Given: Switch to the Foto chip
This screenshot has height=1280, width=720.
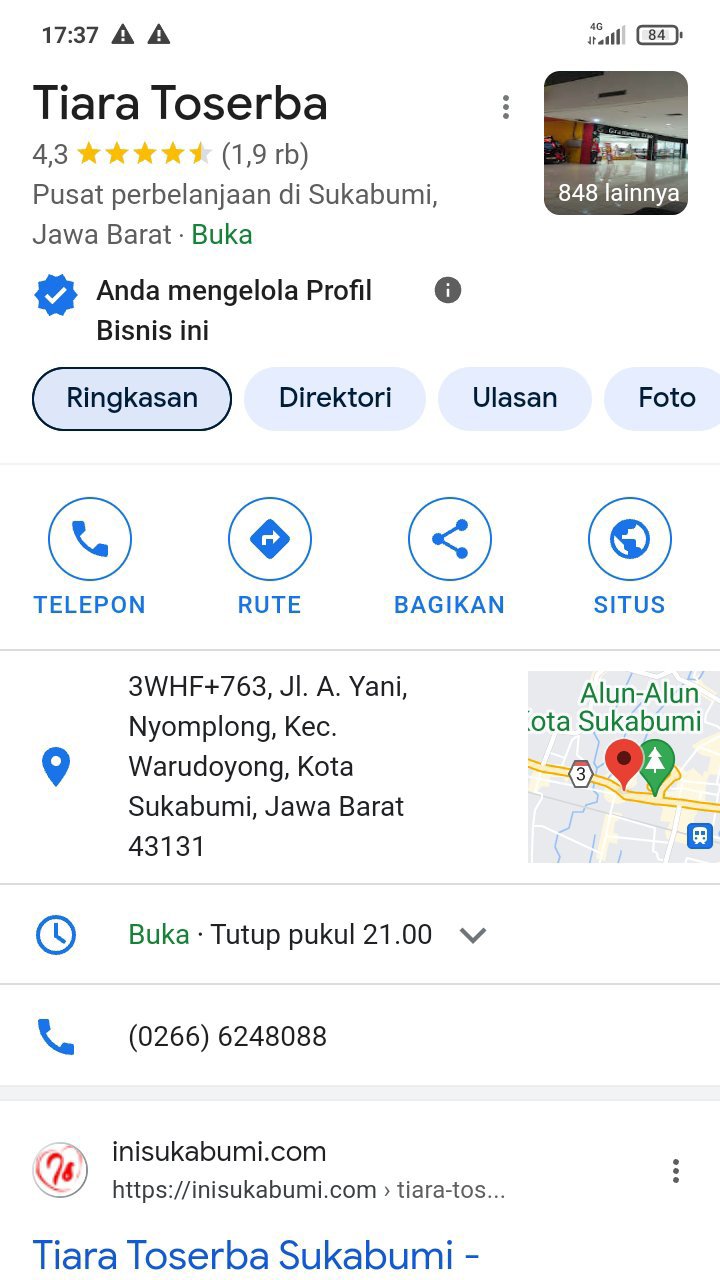Looking at the screenshot, I should pyautogui.click(x=666, y=398).
